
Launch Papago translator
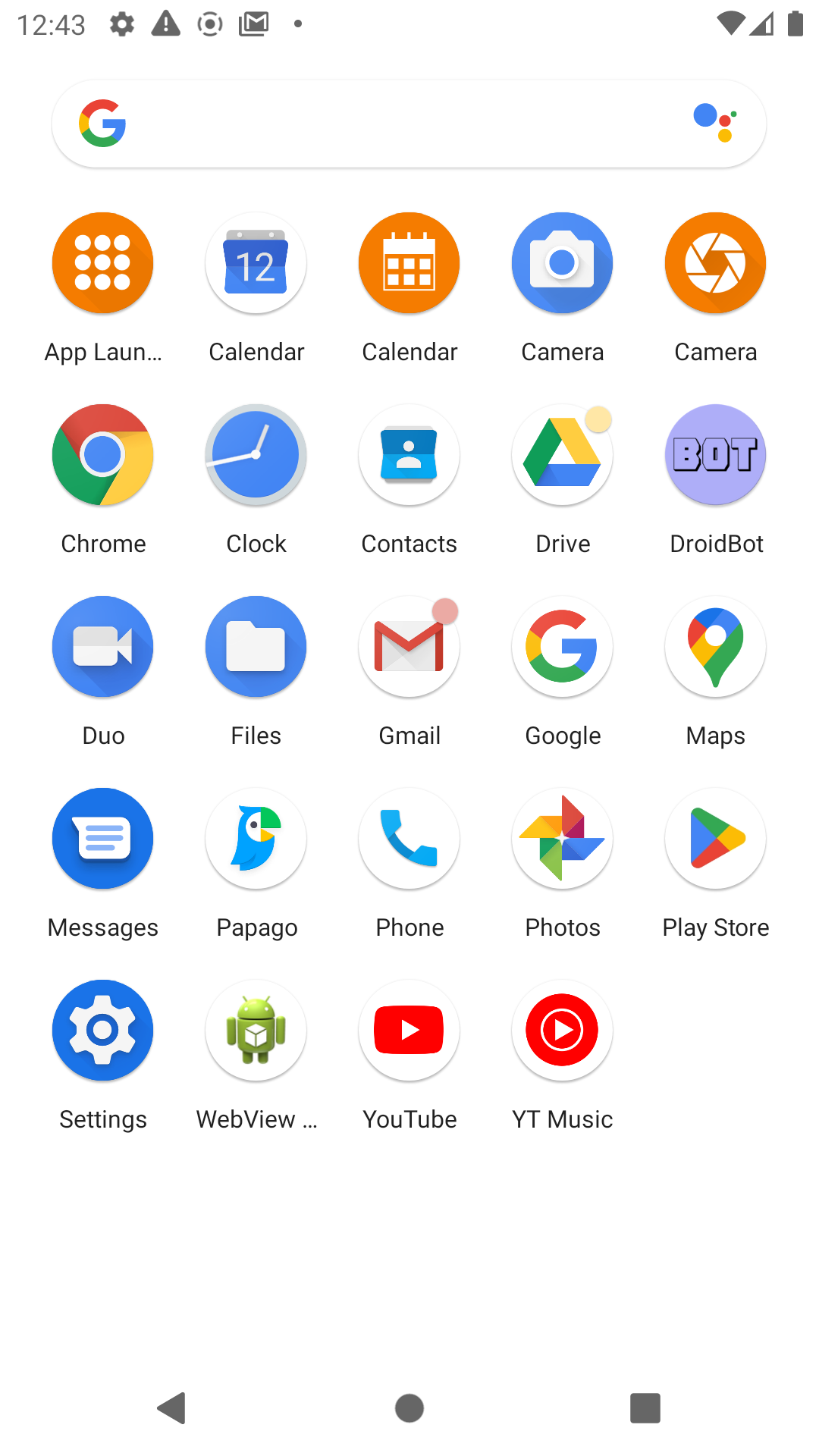click(256, 839)
